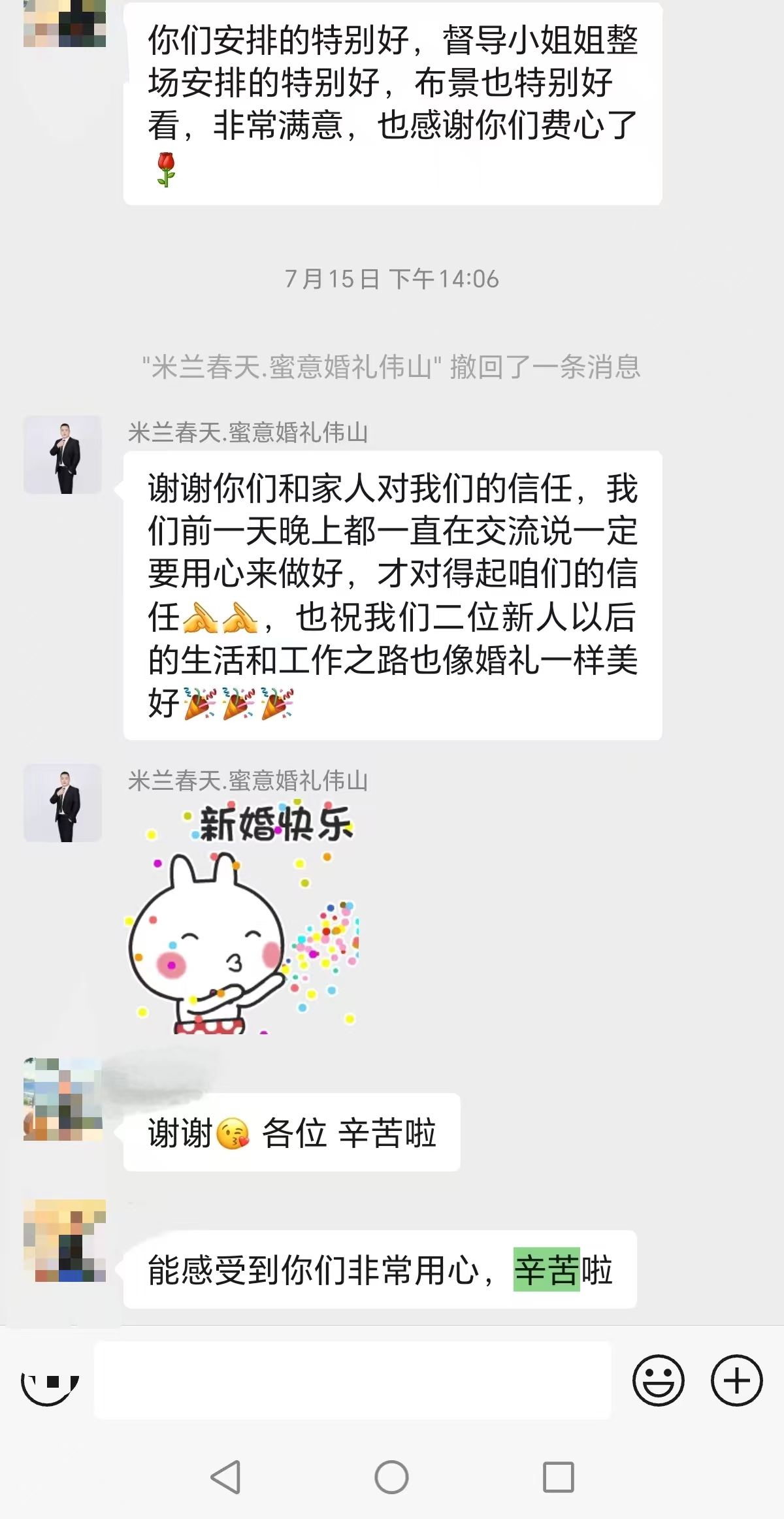The height and width of the screenshot is (1519, 784).
Task: Open avatar beside 谢谢各位辛苦啦 message
Action: (63, 1100)
